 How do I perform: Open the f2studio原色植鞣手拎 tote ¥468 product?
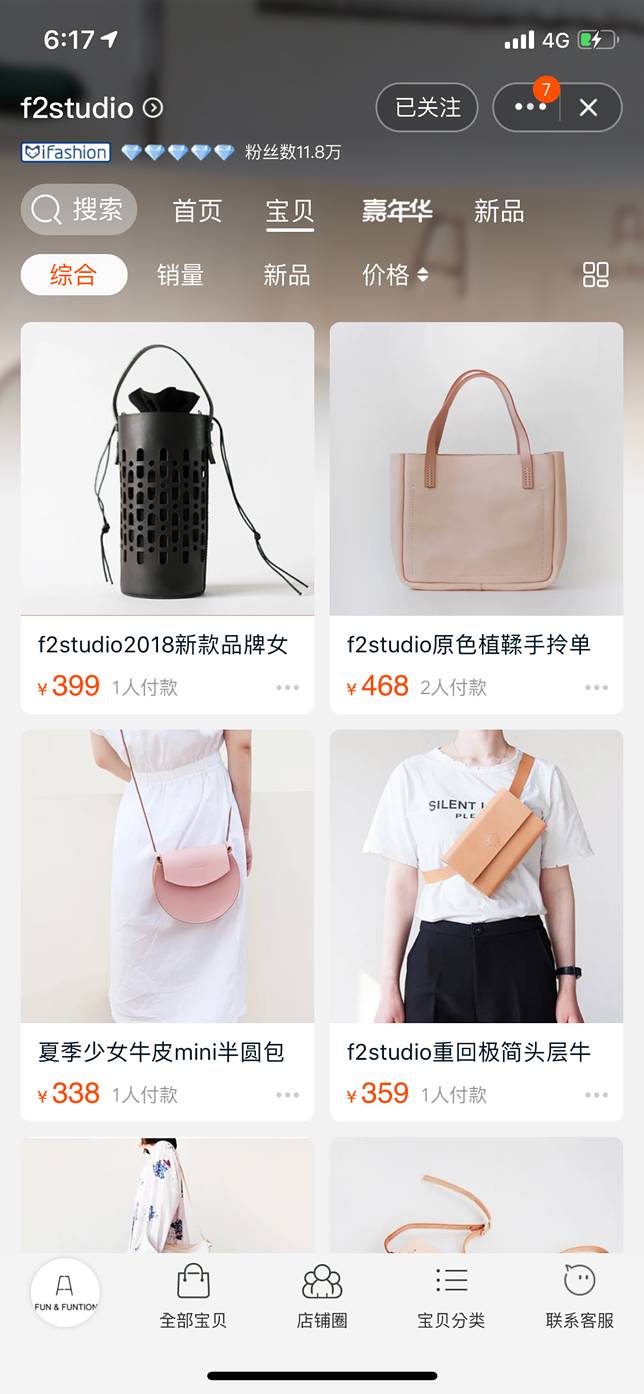(476, 470)
